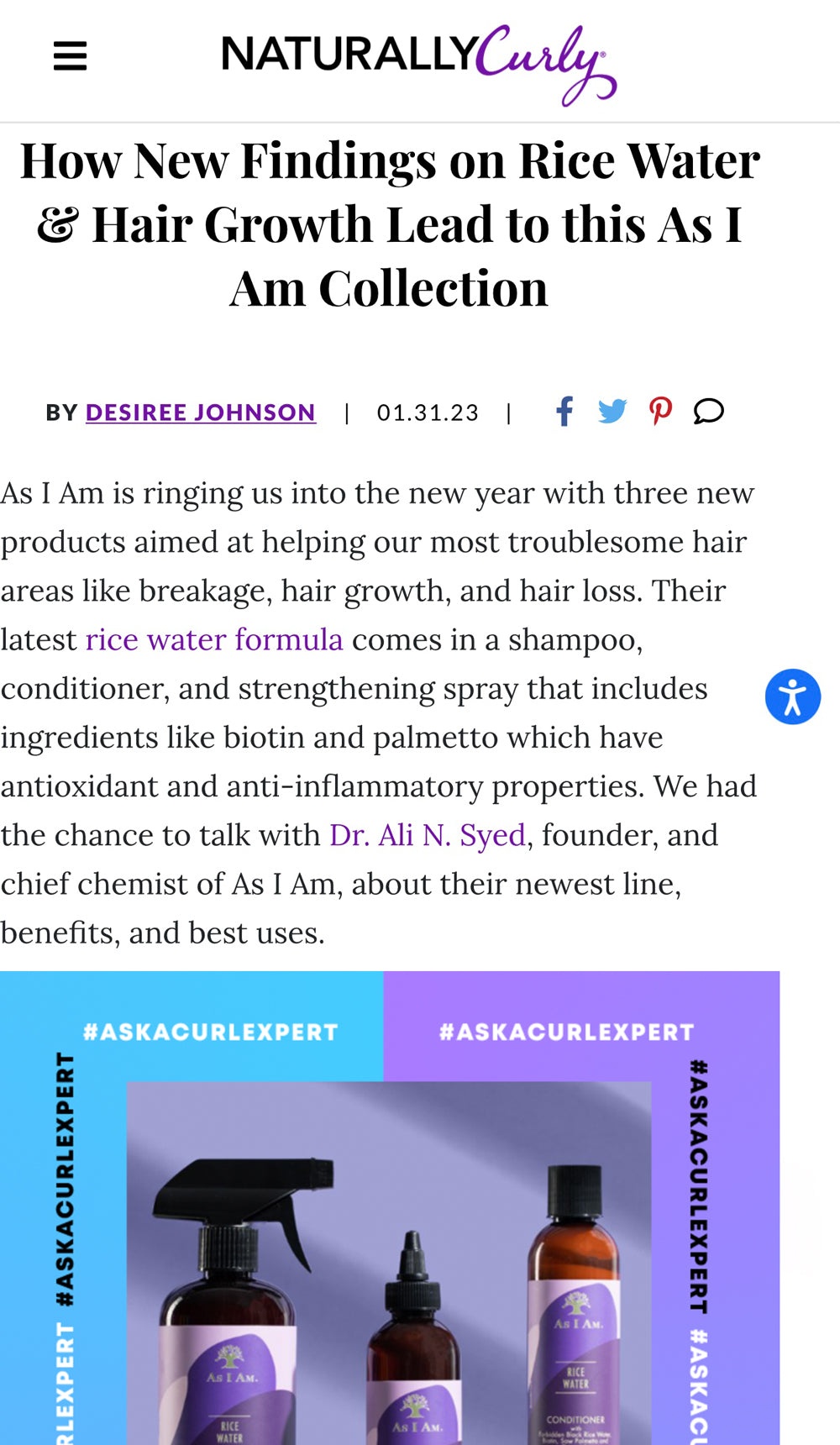Open the accessibility options button

792,697
